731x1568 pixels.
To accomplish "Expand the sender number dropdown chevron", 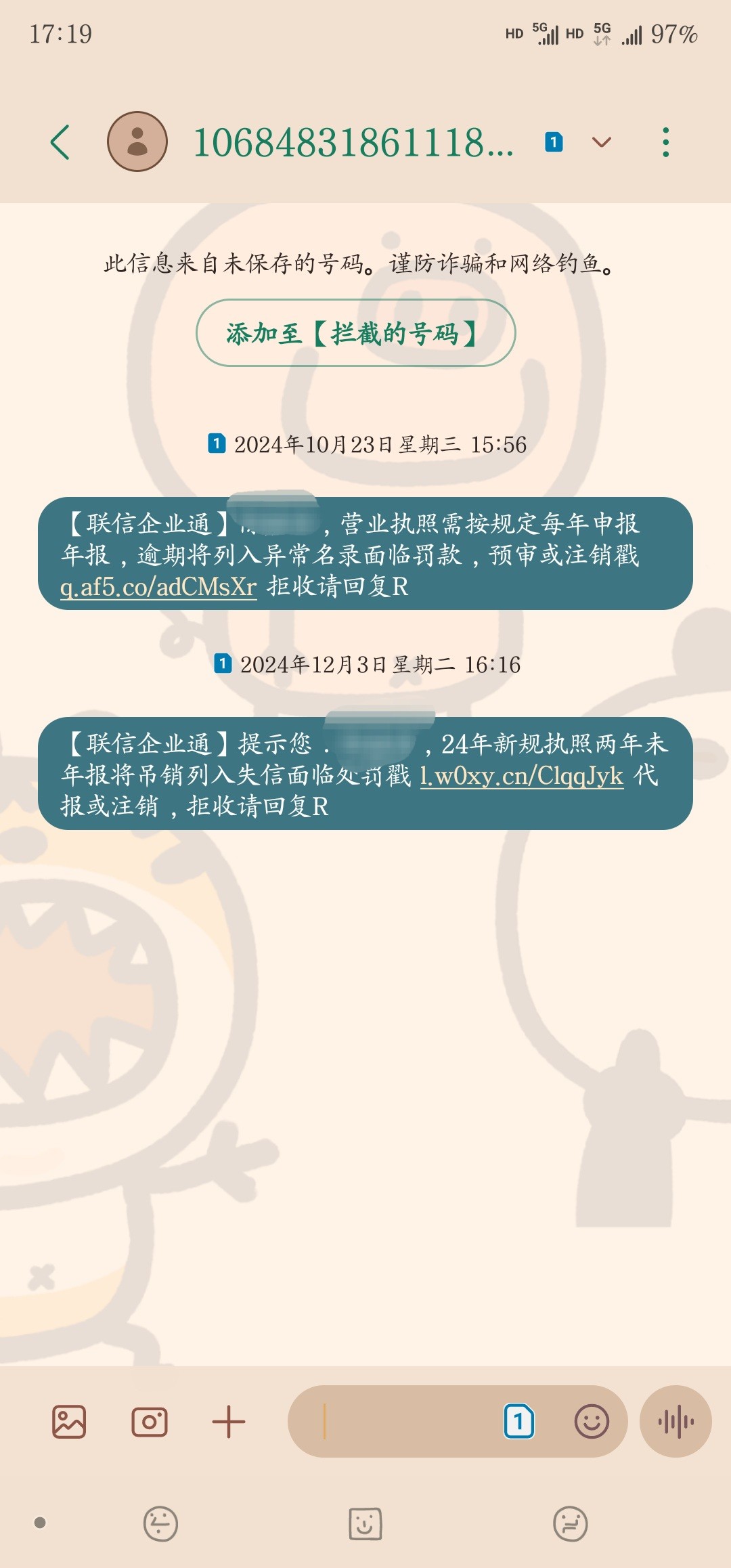I will click(x=602, y=142).
